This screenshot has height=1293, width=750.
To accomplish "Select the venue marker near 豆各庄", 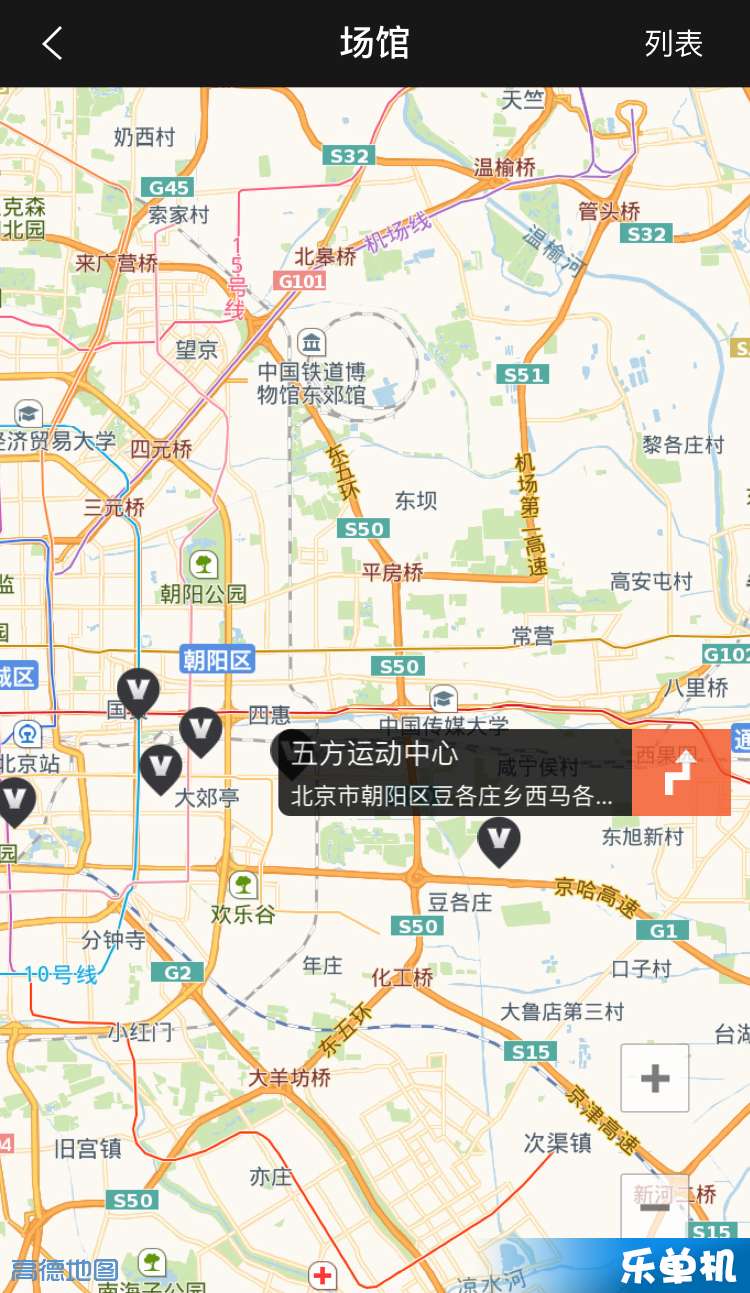I will 498,839.
